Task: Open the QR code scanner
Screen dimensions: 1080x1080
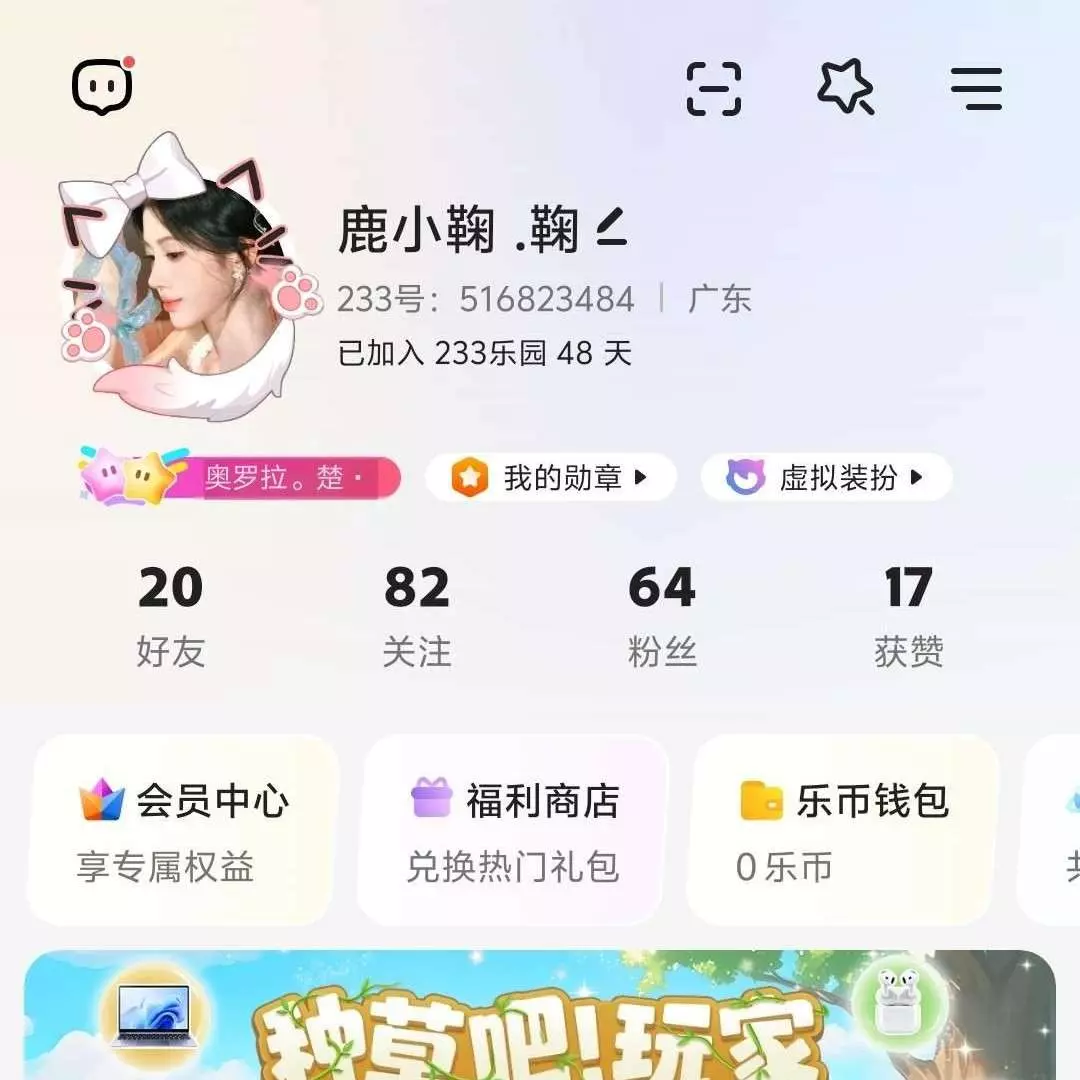Action: point(714,89)
